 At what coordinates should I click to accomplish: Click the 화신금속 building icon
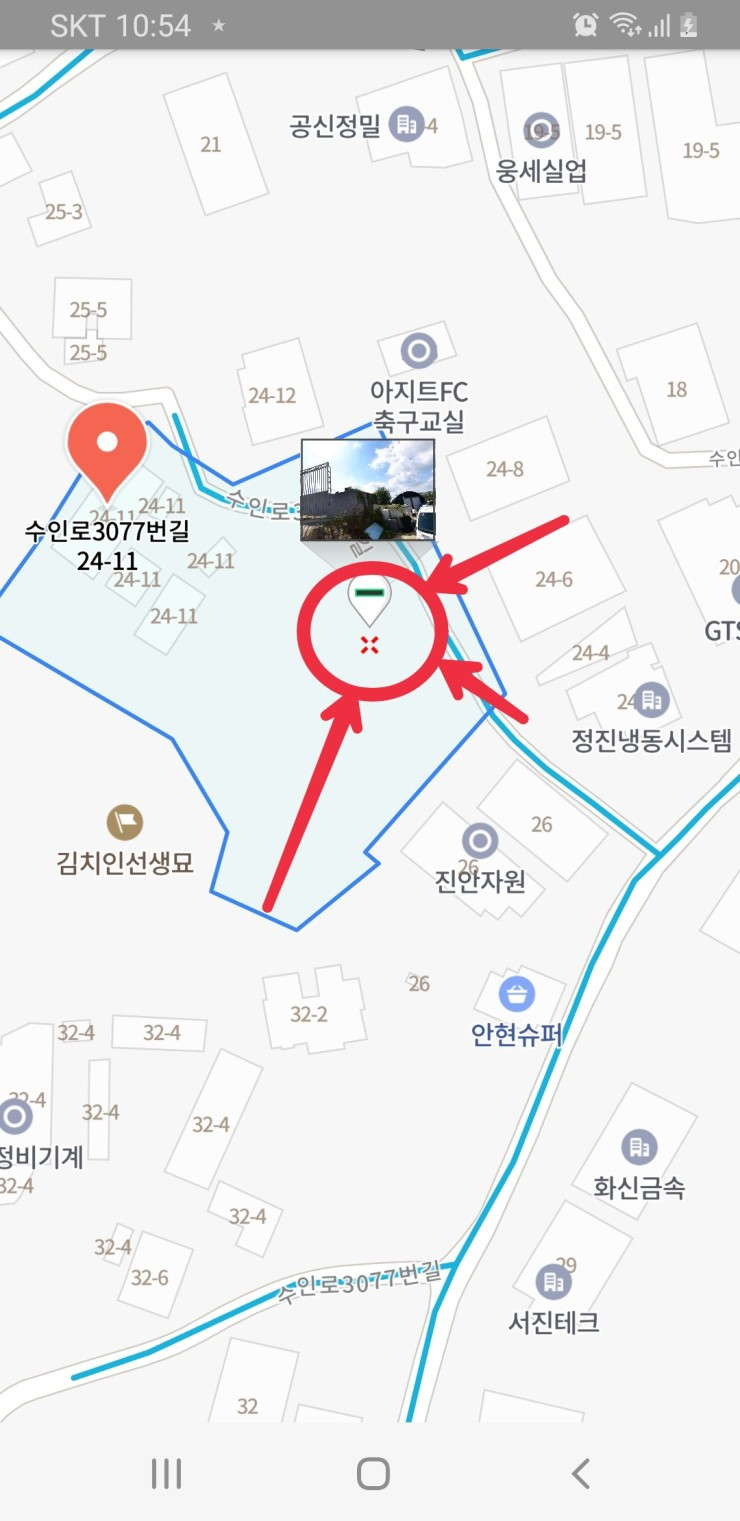tap(637, 1145)
